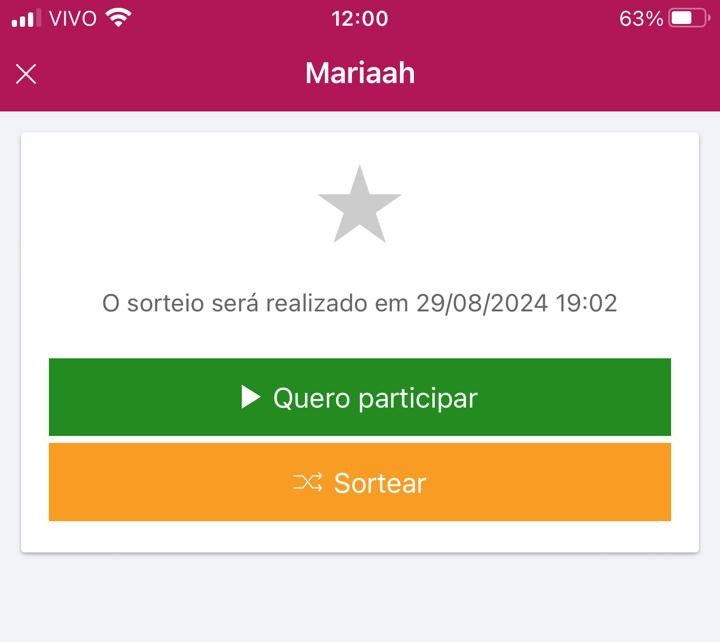Tap the Quero participar button
Viewport: 720px width, 642px height.
pos(360,398)
